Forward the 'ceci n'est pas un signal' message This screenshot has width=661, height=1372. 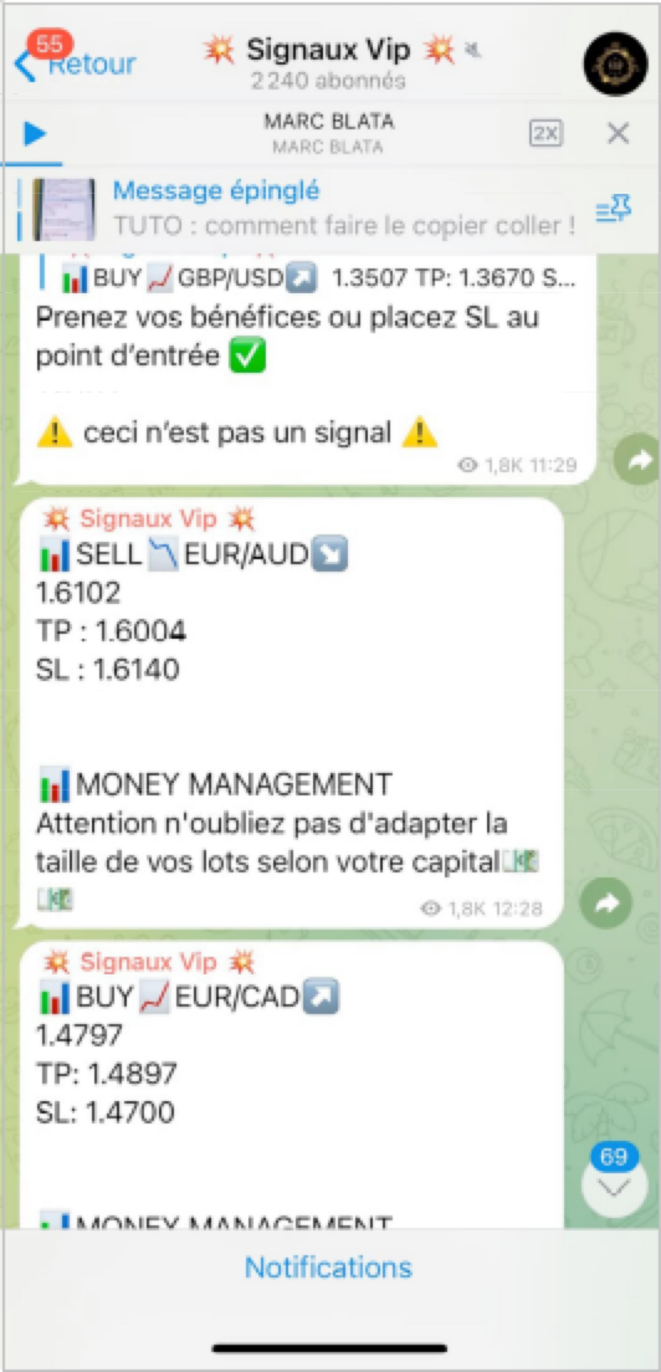635,460
